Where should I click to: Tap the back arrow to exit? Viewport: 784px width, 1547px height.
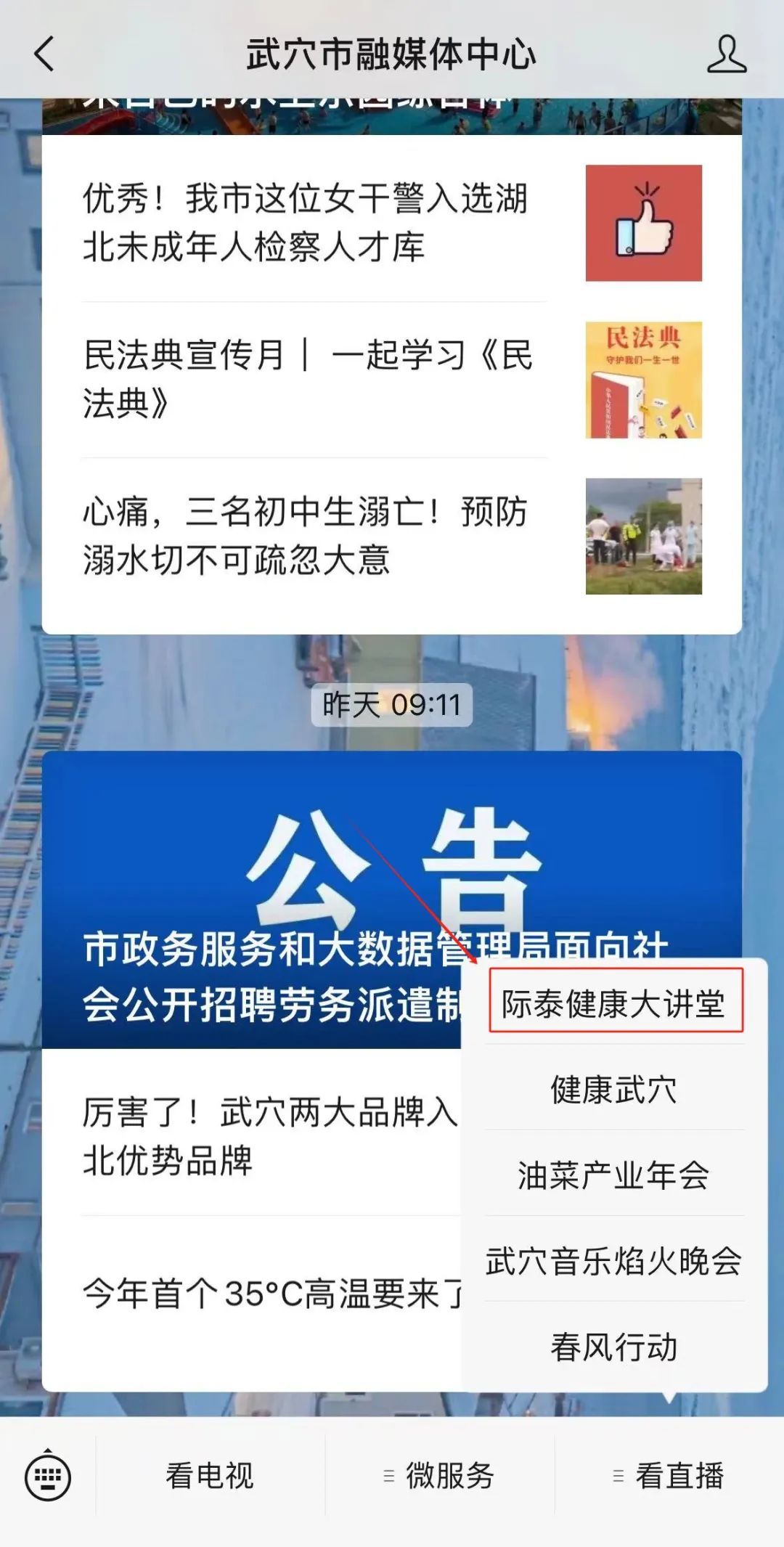(44, 54)
